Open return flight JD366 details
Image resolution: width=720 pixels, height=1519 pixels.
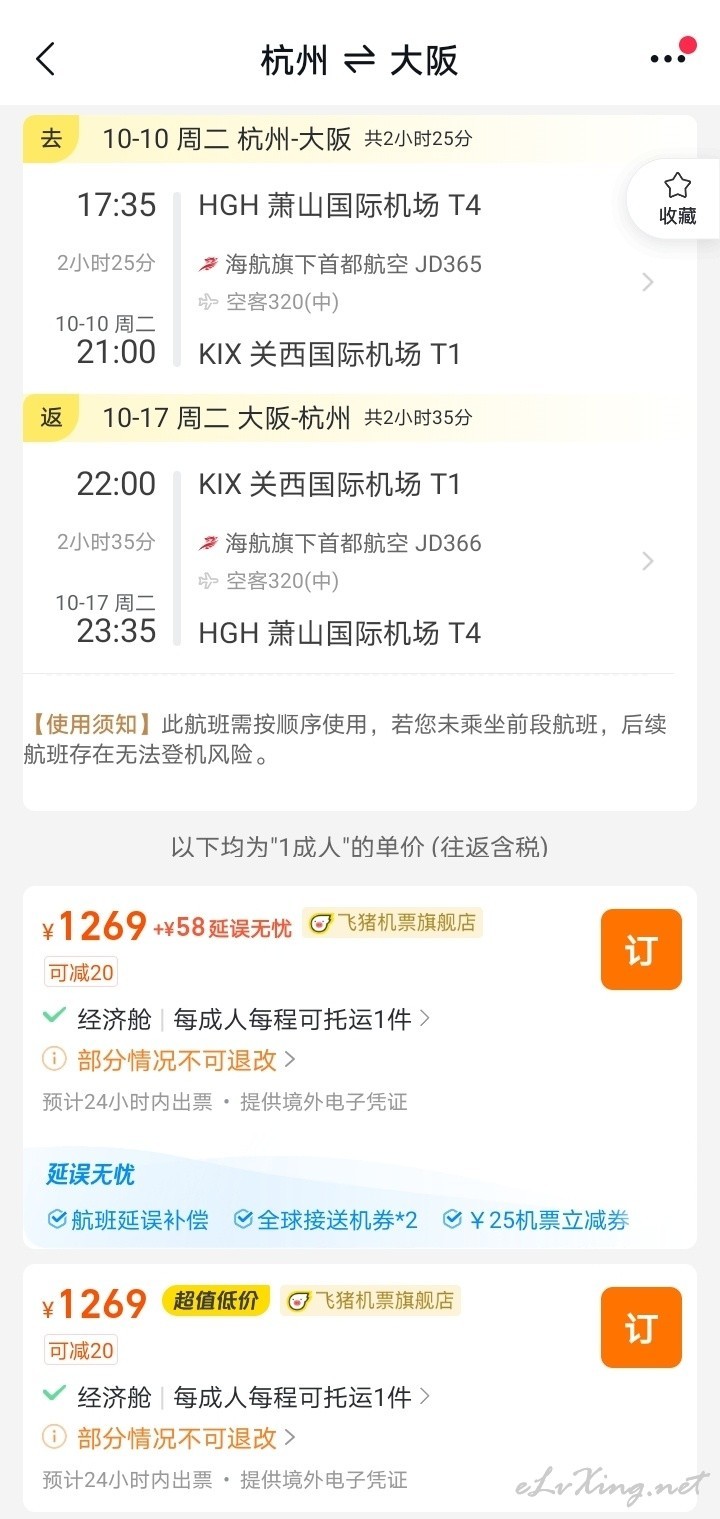coord(359,558)
